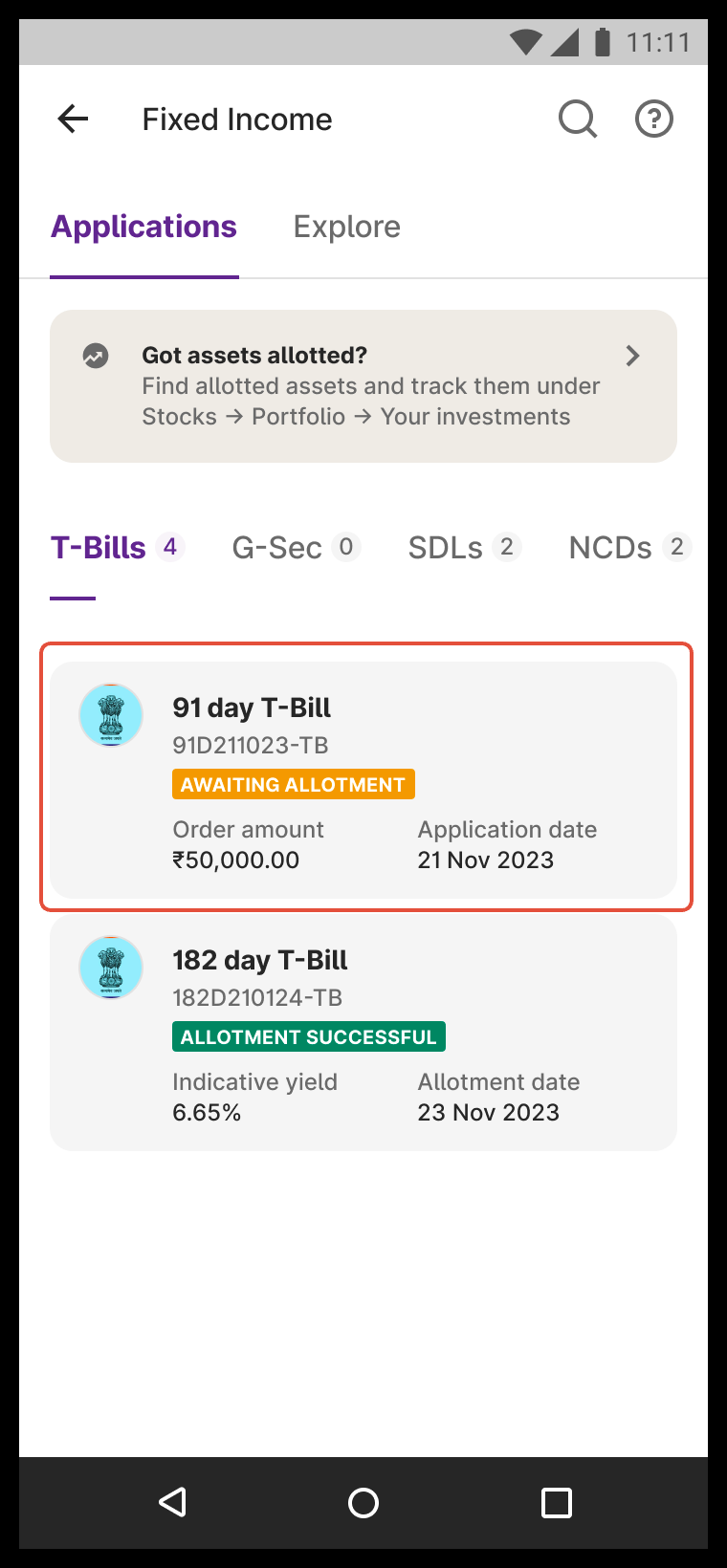Open recent apps from navigation bar
Screen dimensions: 727x1568
point(557,1503)
